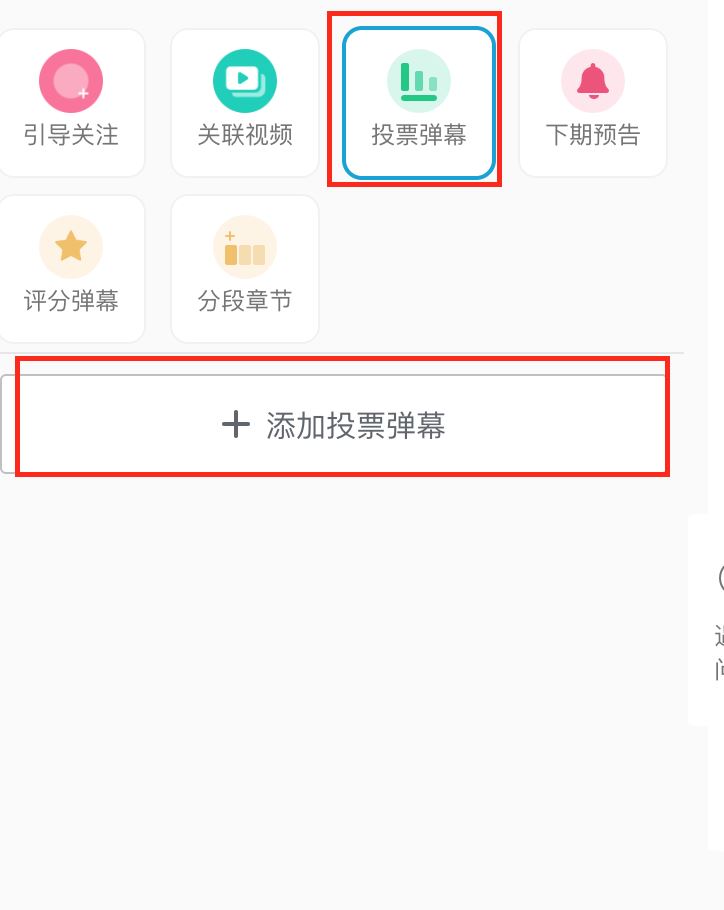Open the 关联视频 option

[245, 102]
